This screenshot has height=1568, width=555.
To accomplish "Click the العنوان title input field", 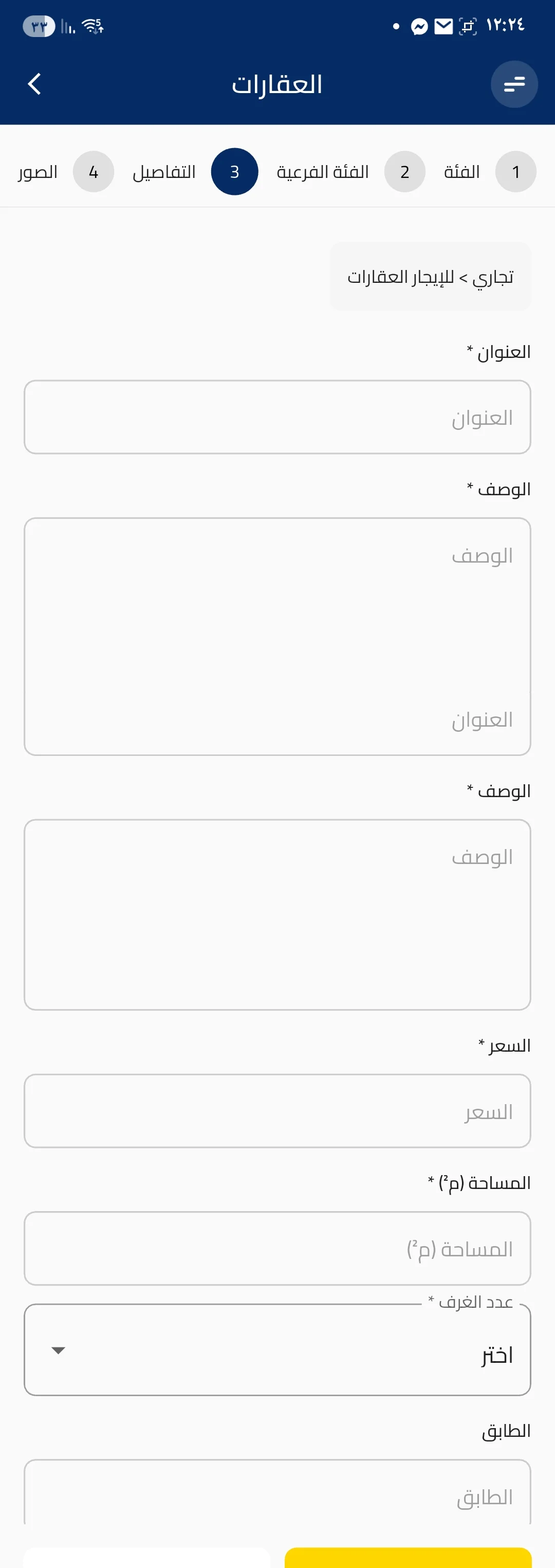I will pyautogui.click(x=277, y=417).
